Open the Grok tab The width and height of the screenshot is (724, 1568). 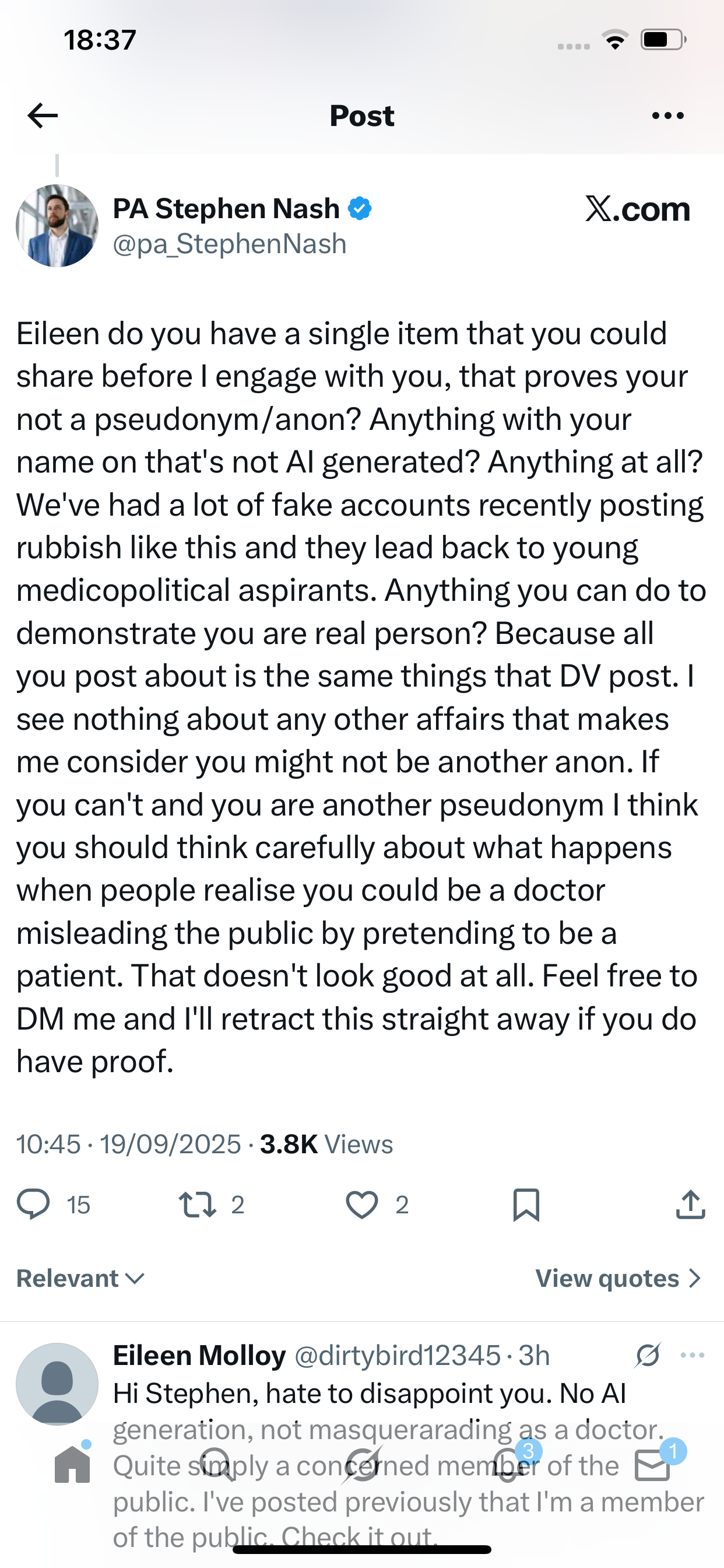363,1465
